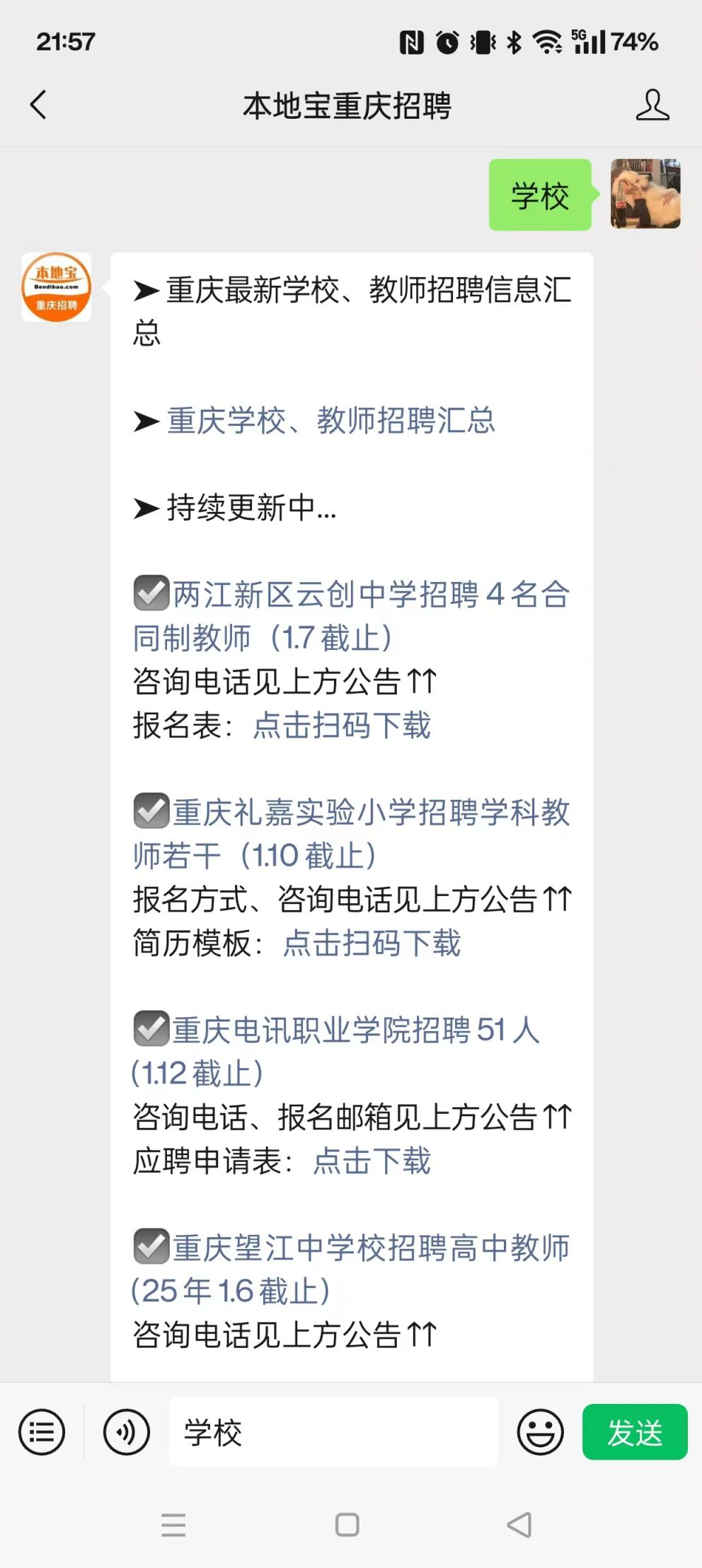Open the 重庆学校、教师招聘汇总 link
This screenshot has width=702, height=1568.
[x=330, y=421]
